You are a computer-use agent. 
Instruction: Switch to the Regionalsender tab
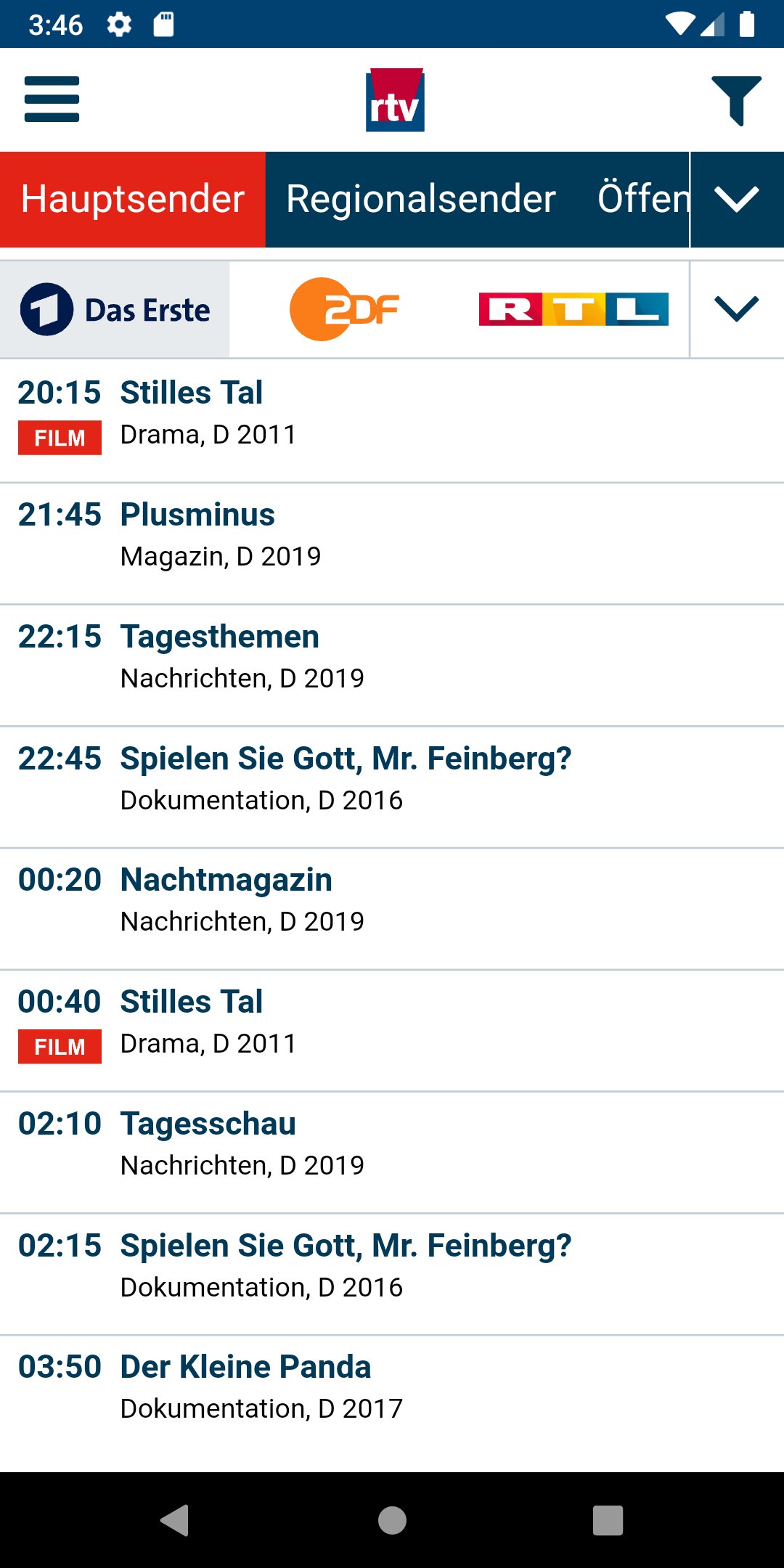[x=420, y=200]
